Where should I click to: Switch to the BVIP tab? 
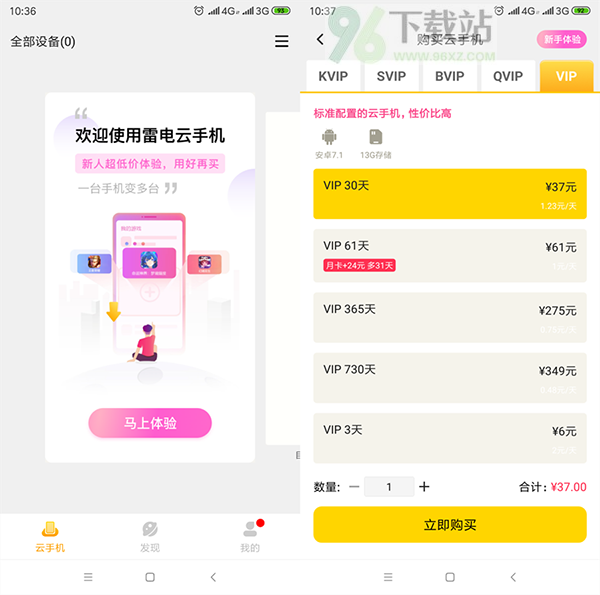point(450,76)
